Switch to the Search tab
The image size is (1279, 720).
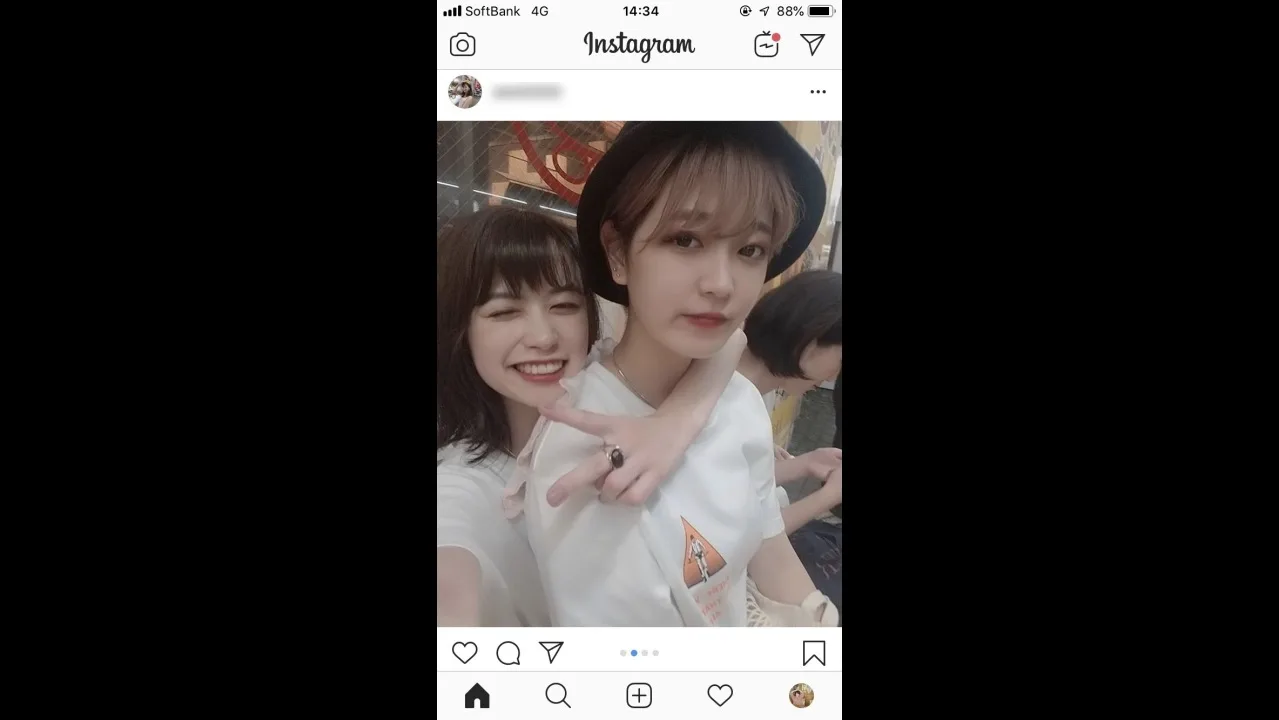pos(558,696)
